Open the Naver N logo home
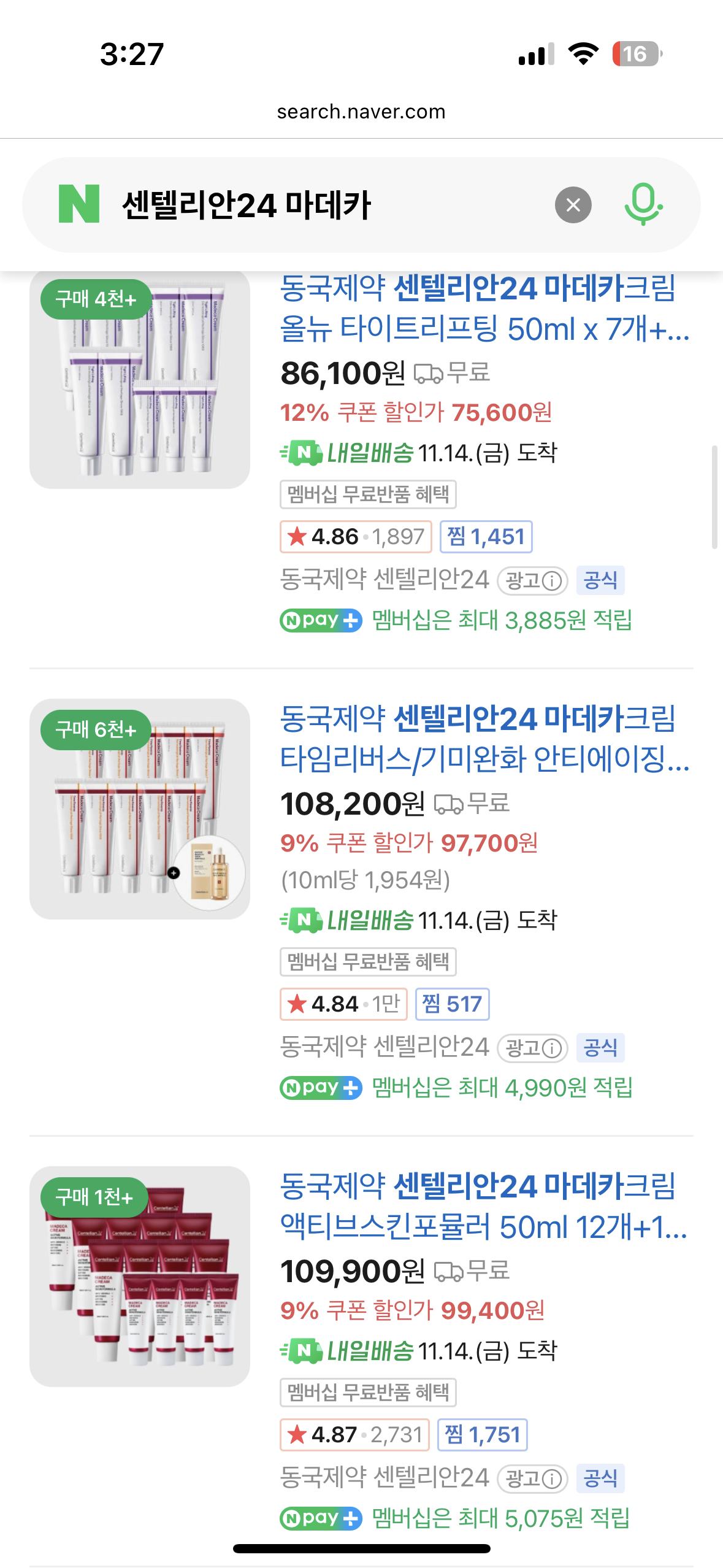The height and width of the screenshot is (1568, 723). point(79,204)
